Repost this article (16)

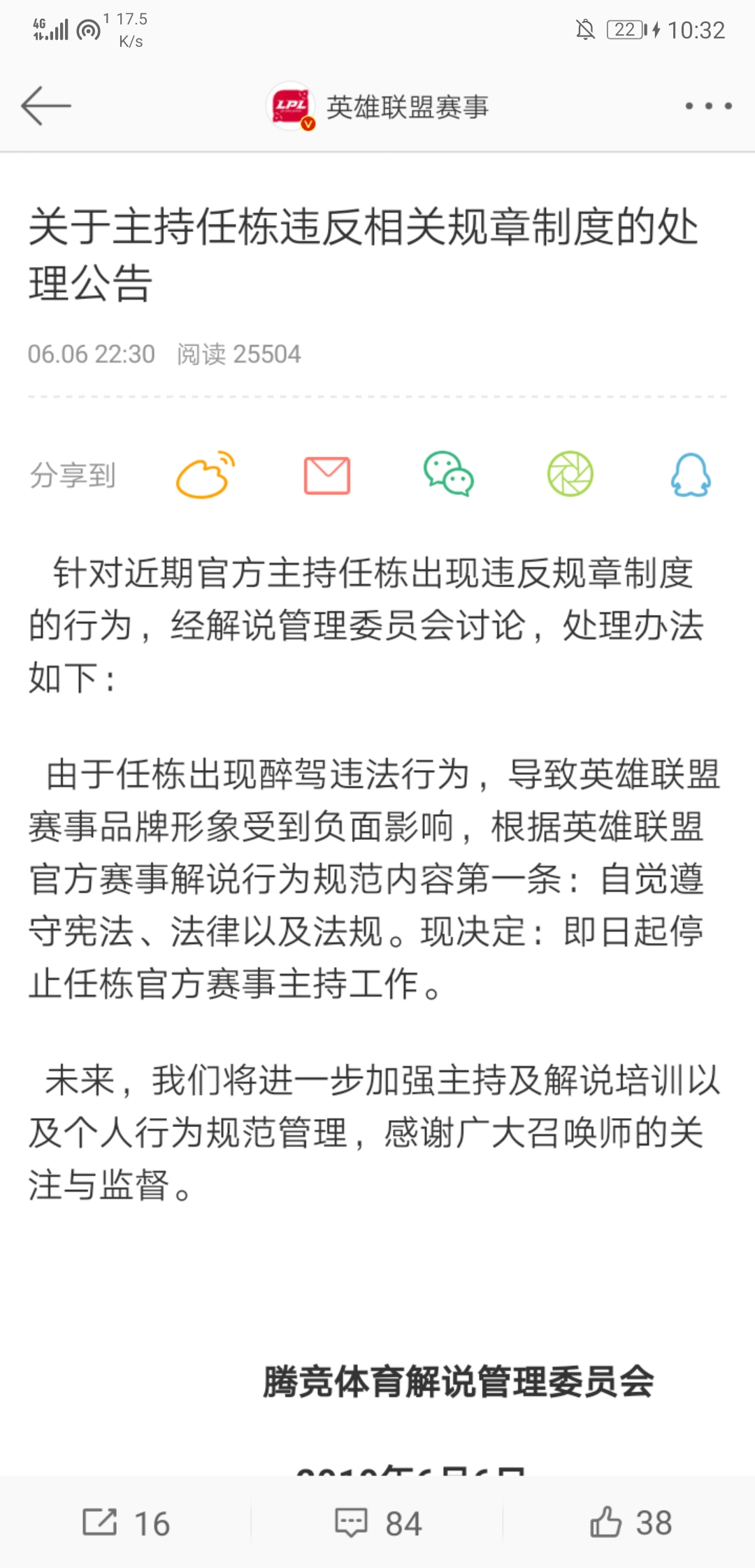tap(126, 1523)
